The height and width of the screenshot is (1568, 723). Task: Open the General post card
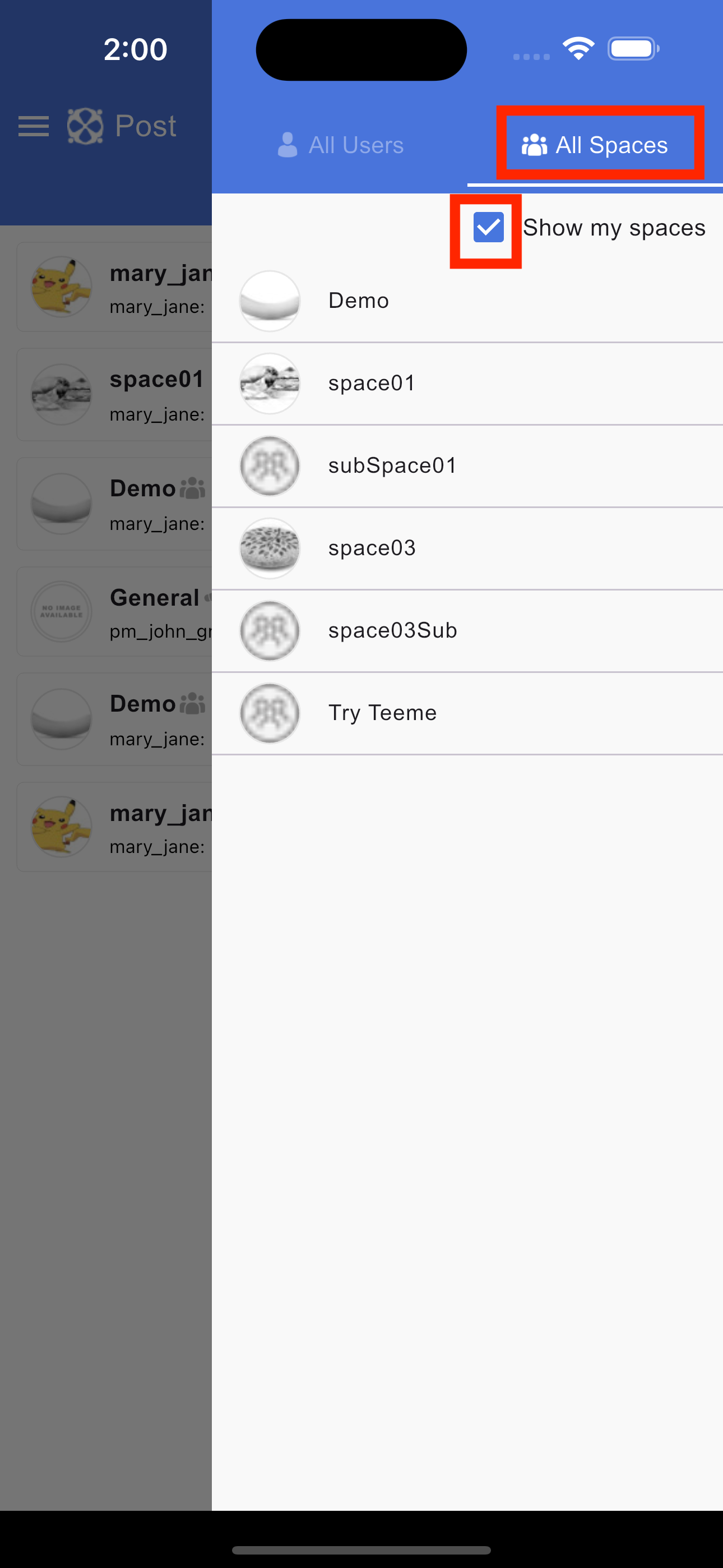pos(114,612)
